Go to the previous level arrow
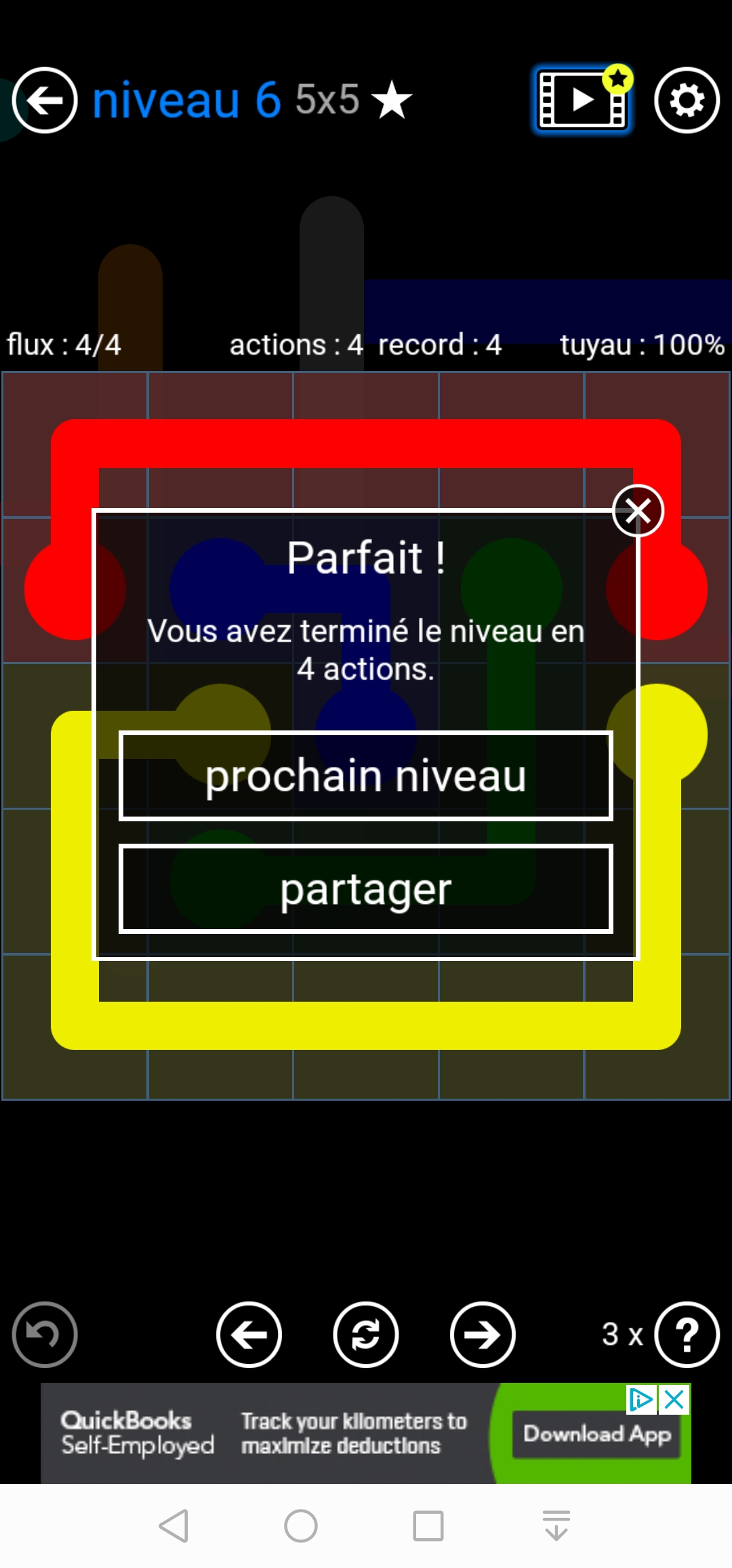This screenshot has height=1568, width=732. [x=249, y=1335]
